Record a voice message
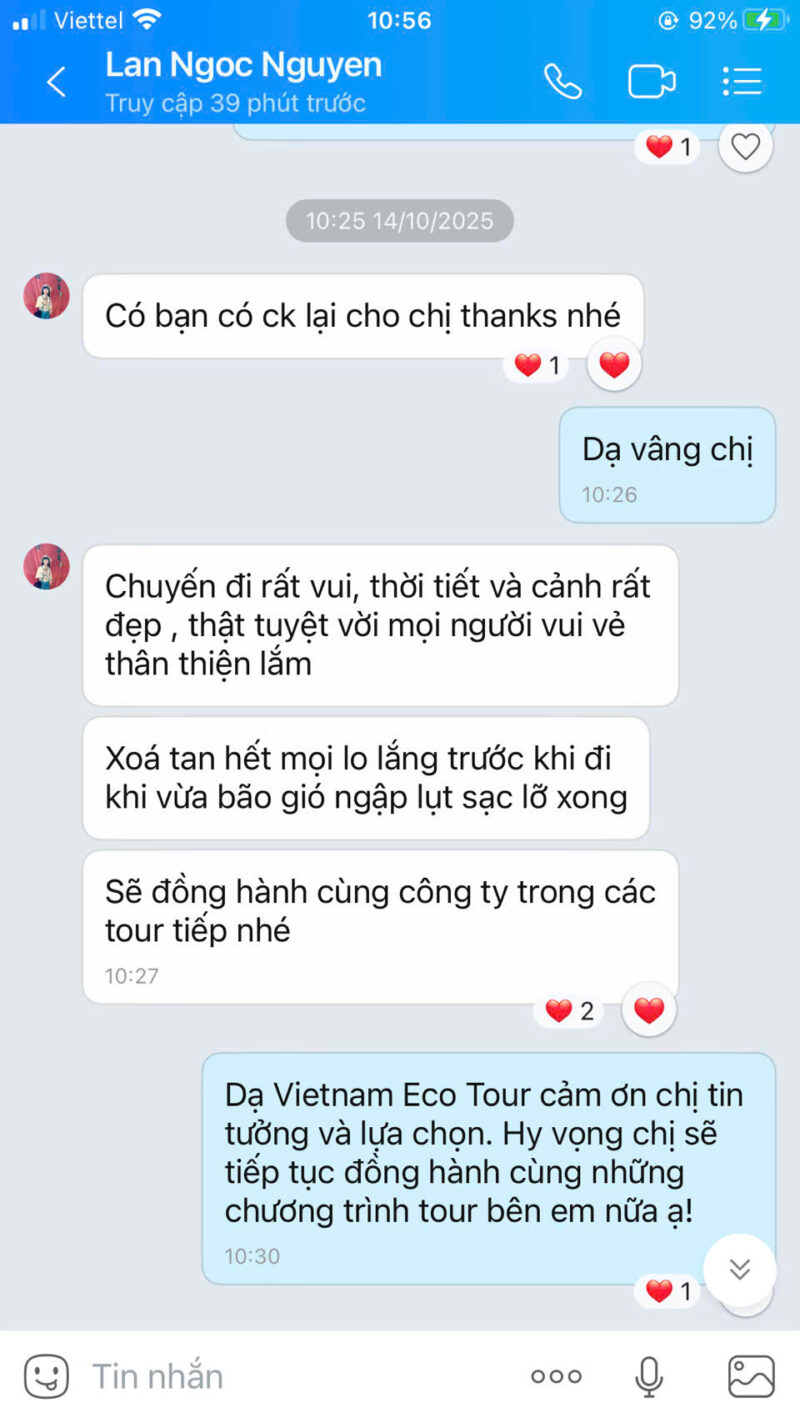This screenshot has height=1423, width=800. tap(649, 1377)
